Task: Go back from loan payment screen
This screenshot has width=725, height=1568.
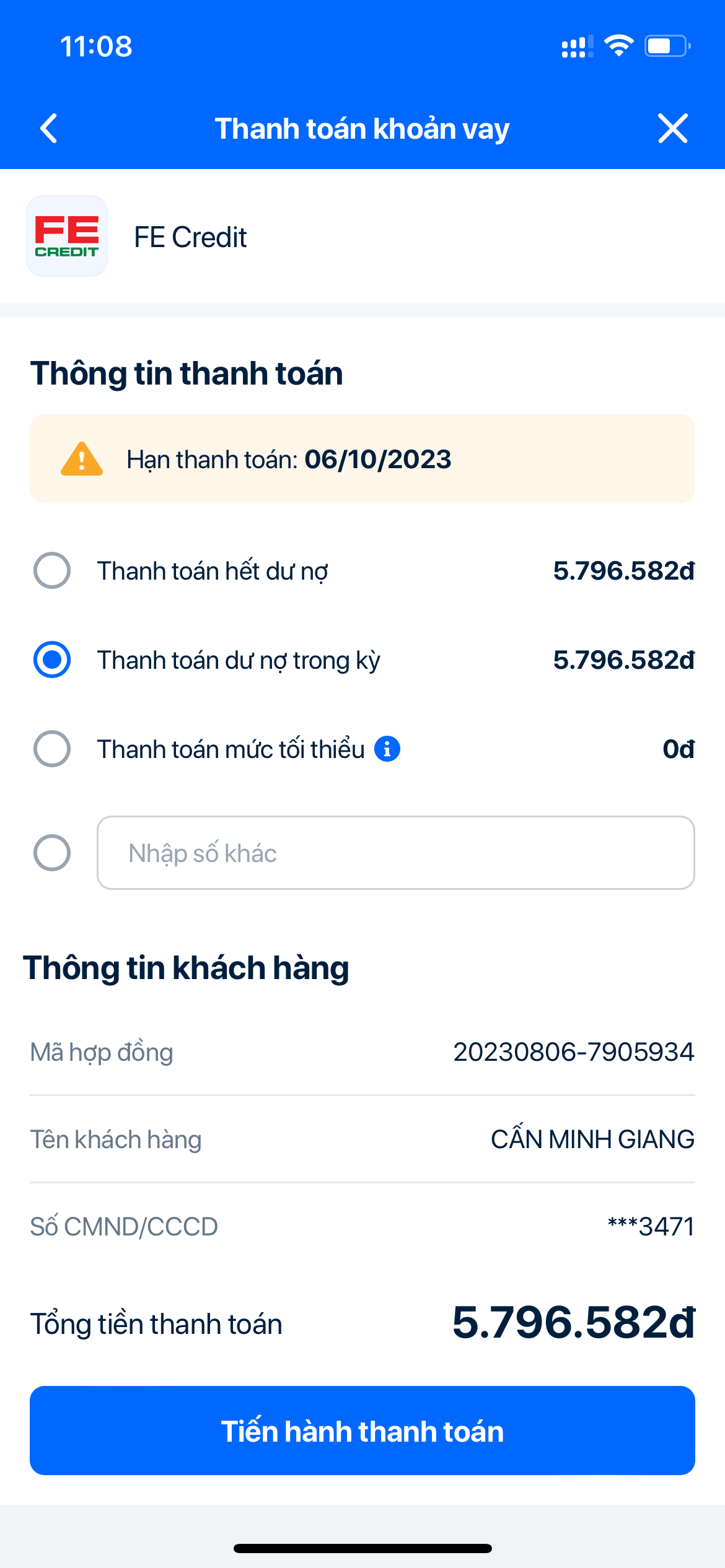Action: [49, 128]
